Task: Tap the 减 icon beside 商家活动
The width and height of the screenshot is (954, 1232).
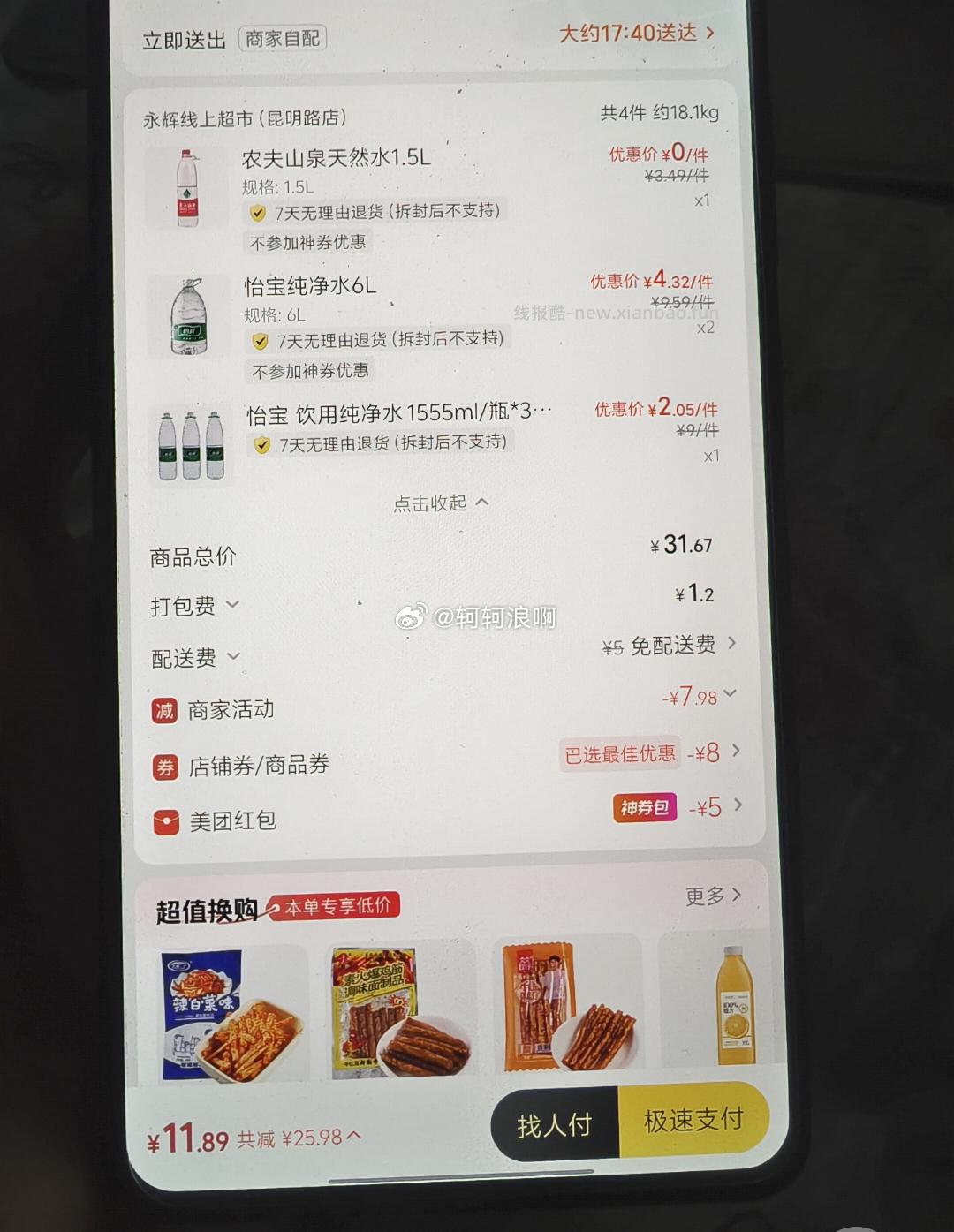Action: [x=164, y=709]
